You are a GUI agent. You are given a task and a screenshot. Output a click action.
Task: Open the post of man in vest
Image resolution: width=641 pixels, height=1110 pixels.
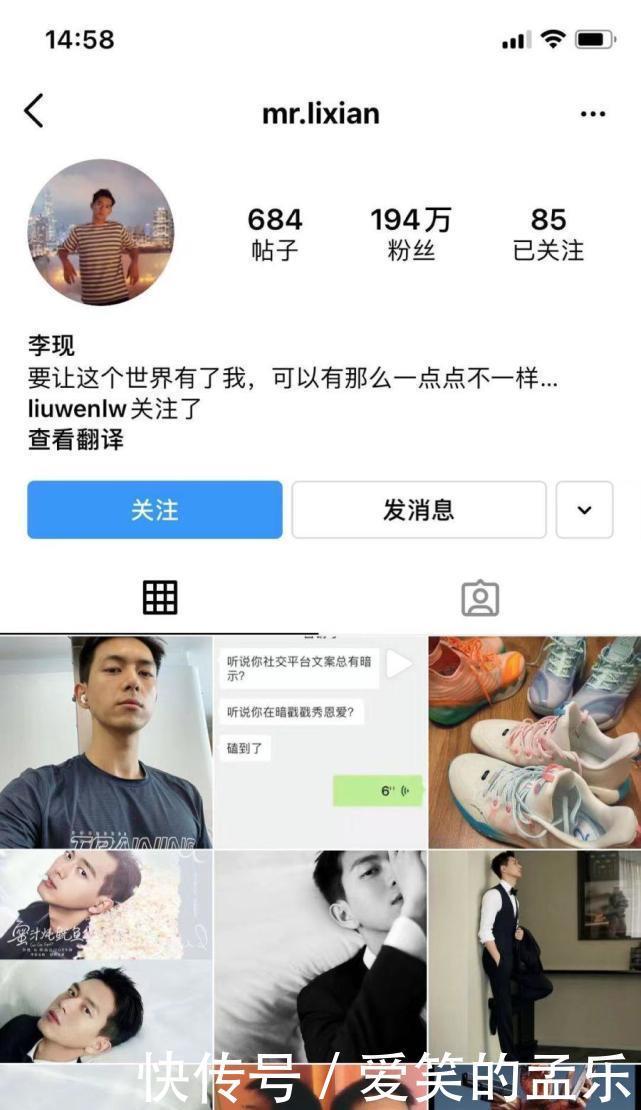535,955
